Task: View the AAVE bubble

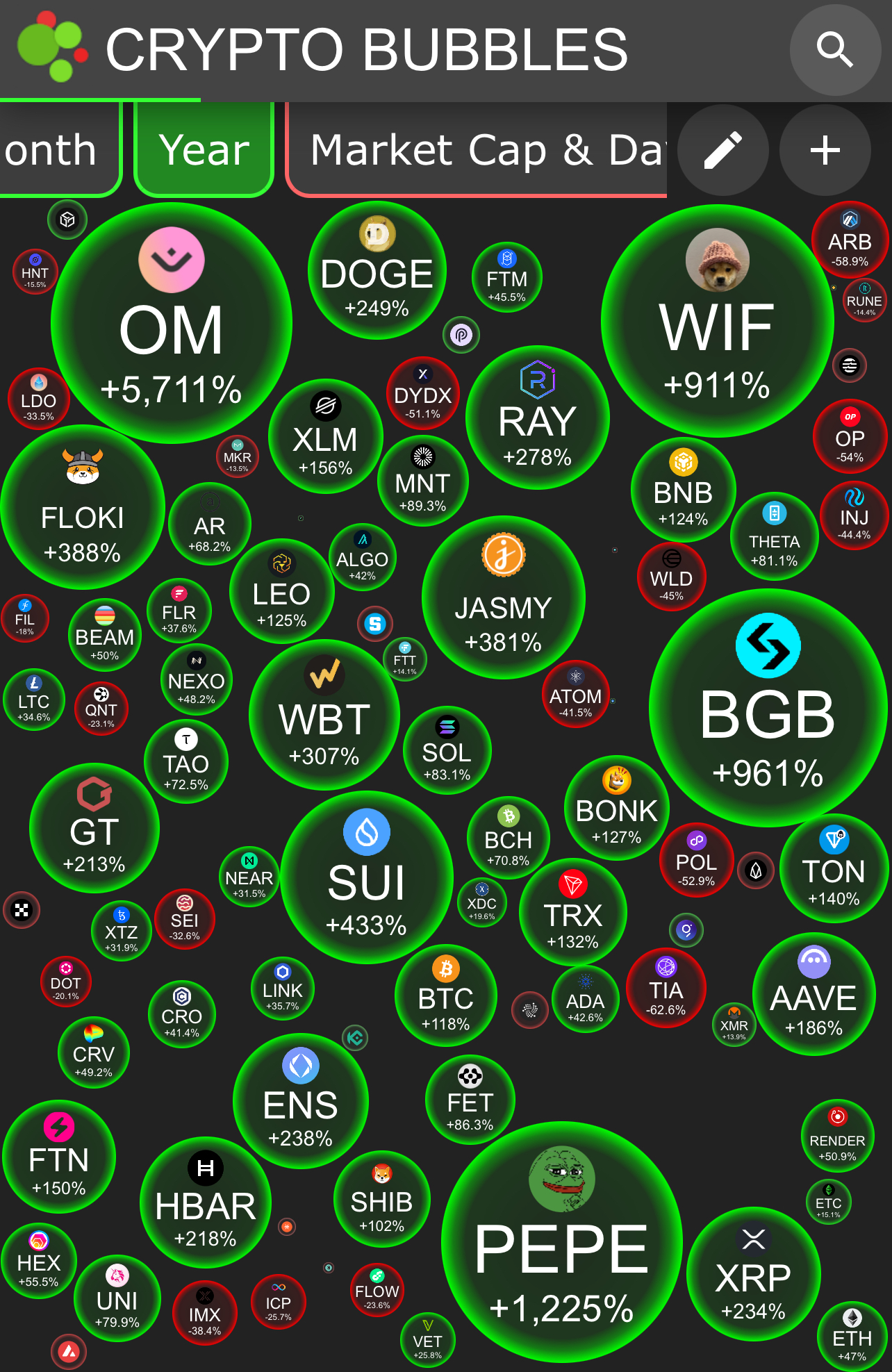Action: pos(813,995)
